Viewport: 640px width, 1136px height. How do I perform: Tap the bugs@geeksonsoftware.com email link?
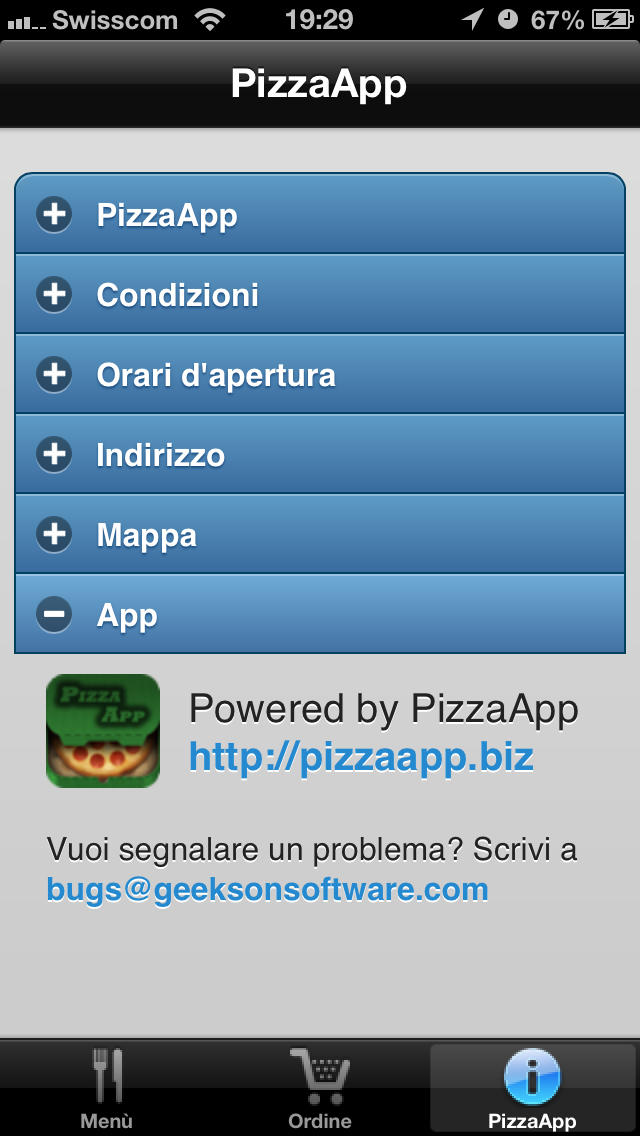click(267, 889)
